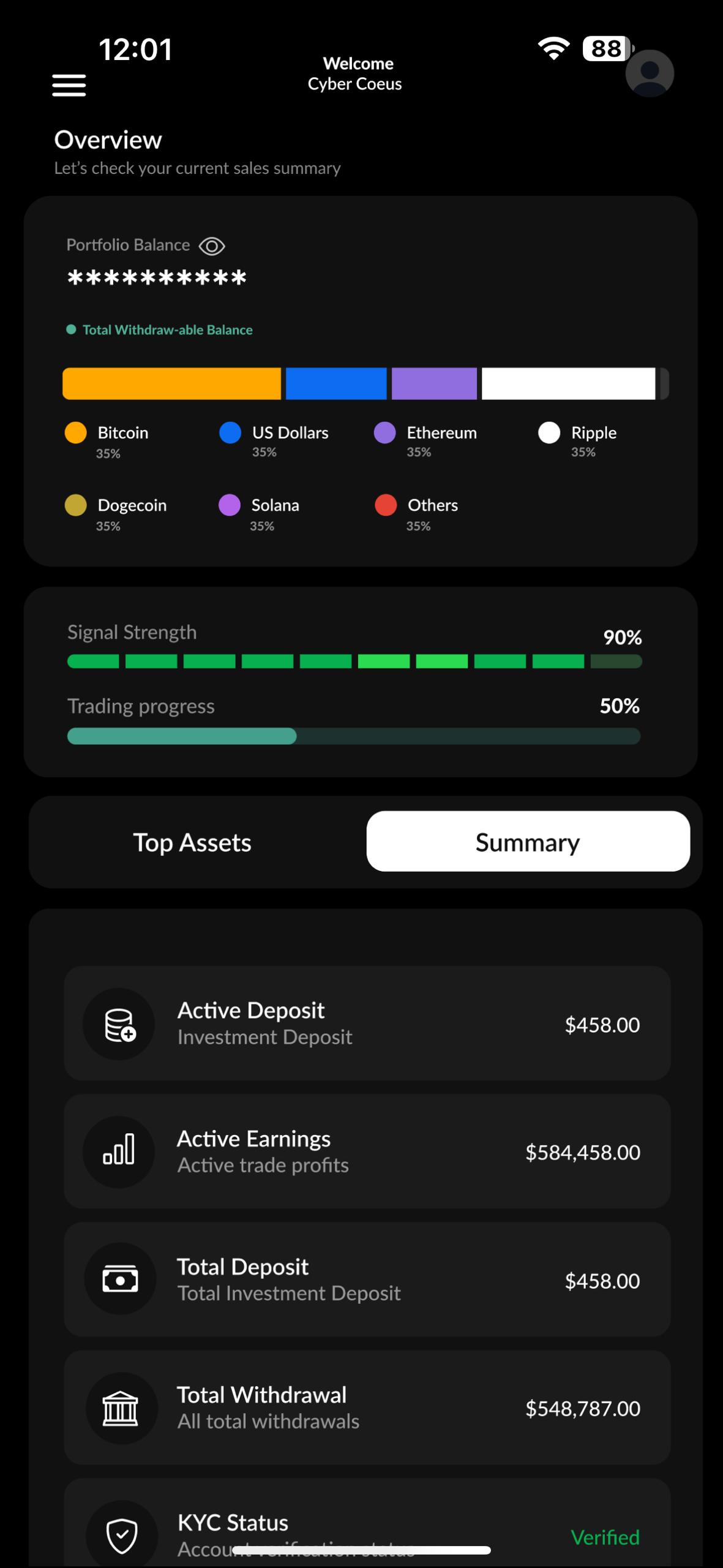
Task: Open the Active Deposit row
Action: 367,1023
